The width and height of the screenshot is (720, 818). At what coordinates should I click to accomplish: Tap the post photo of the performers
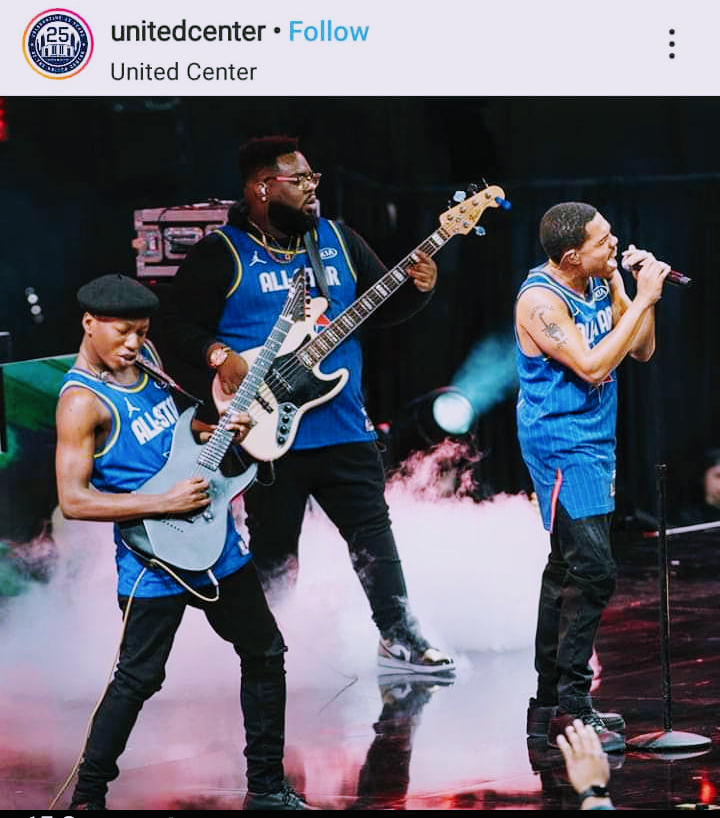pyautogui.click(x=360, y=452)
